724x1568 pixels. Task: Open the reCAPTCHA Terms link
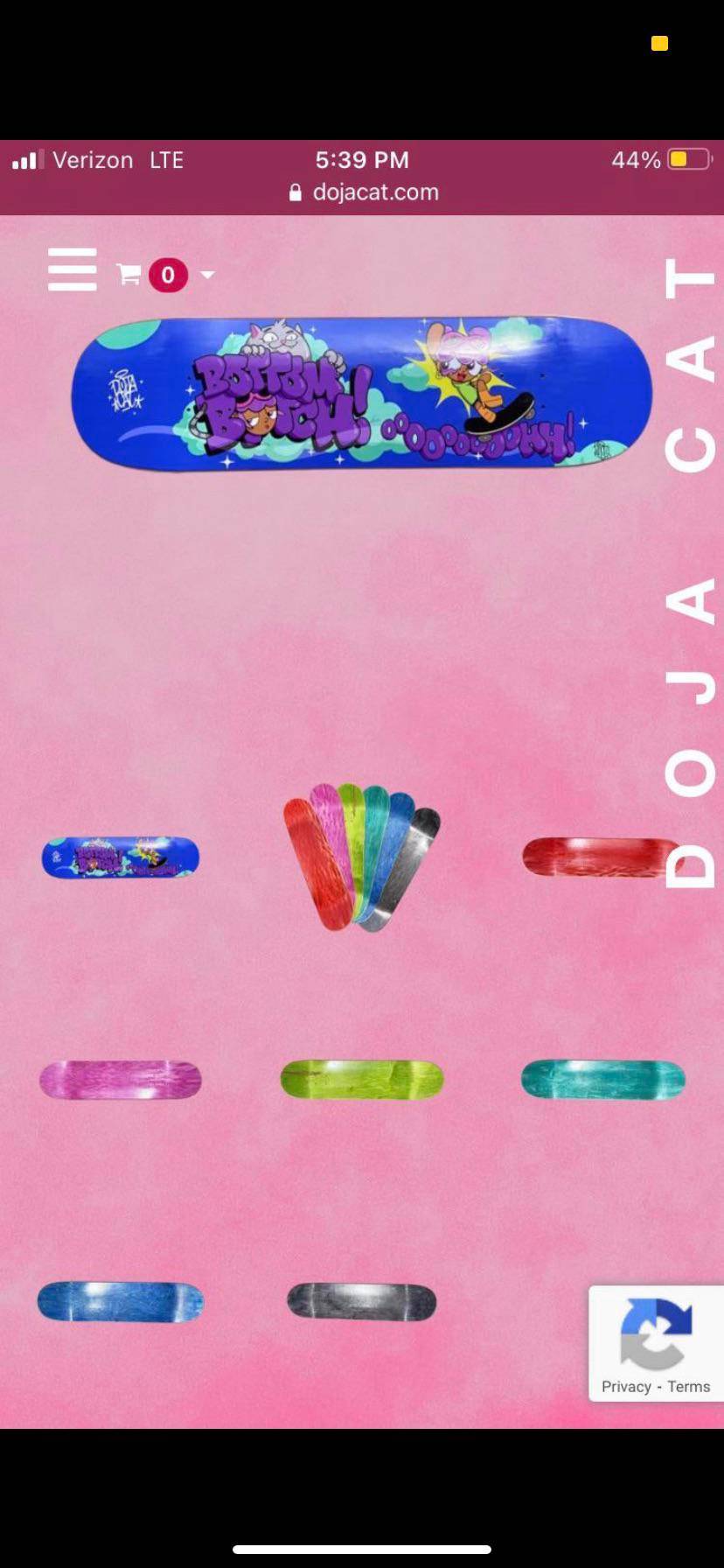point(689,1387)
